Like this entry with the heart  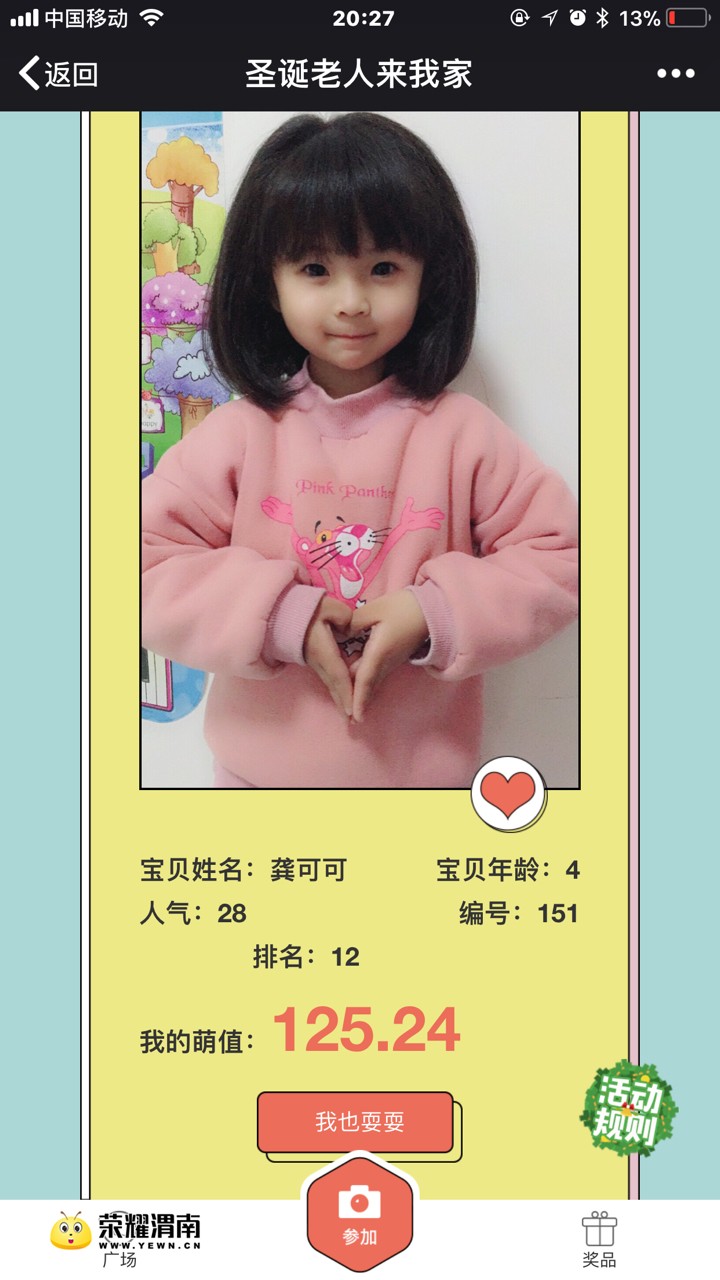point(508,794)
